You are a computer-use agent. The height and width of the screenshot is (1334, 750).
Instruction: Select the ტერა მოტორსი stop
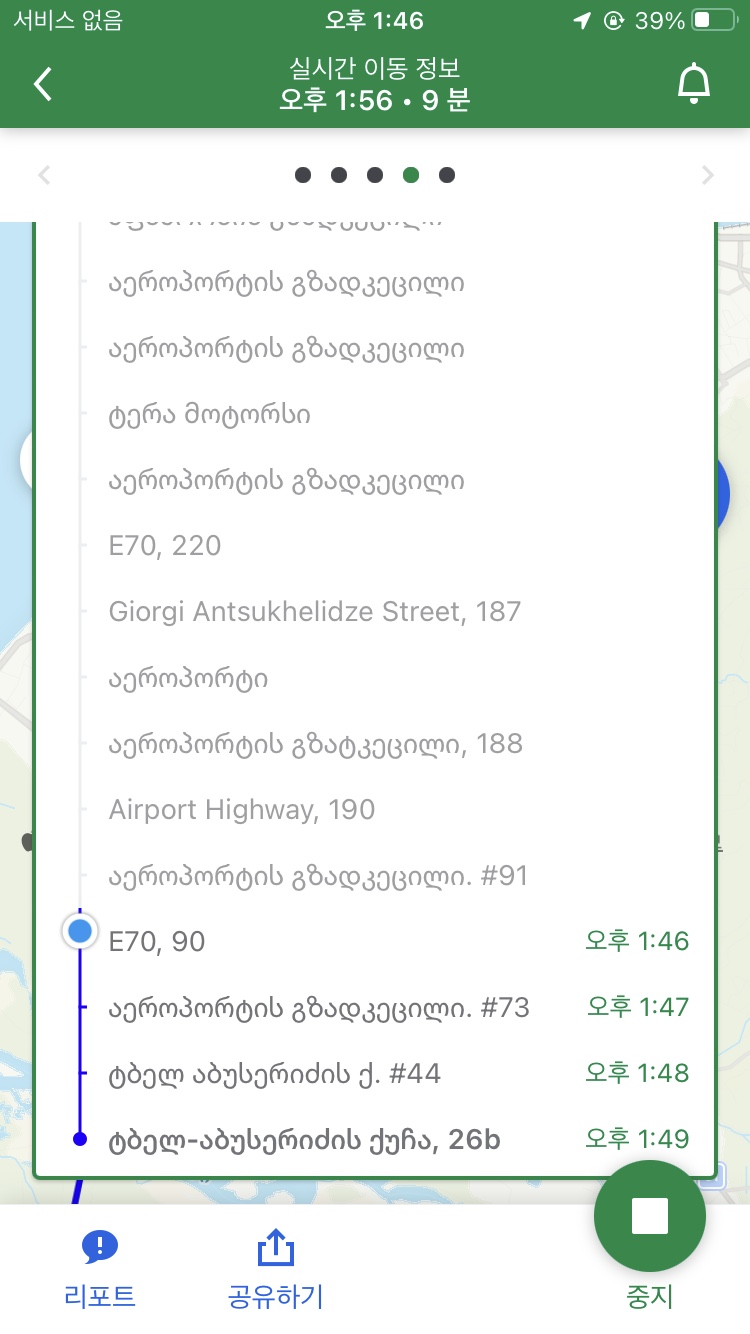tap(375, 414)
